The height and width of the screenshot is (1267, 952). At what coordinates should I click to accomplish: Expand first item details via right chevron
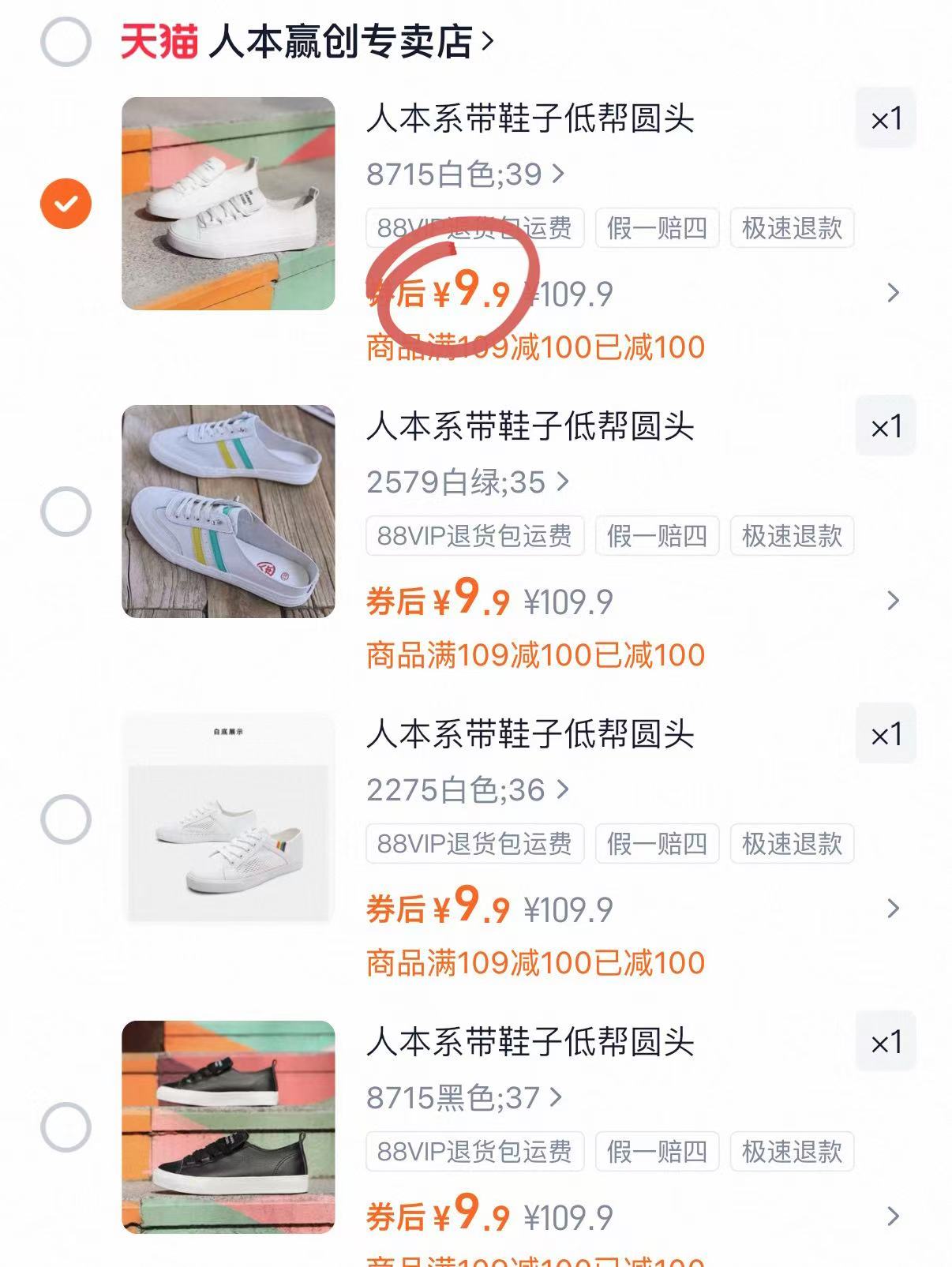click(893, 293)
